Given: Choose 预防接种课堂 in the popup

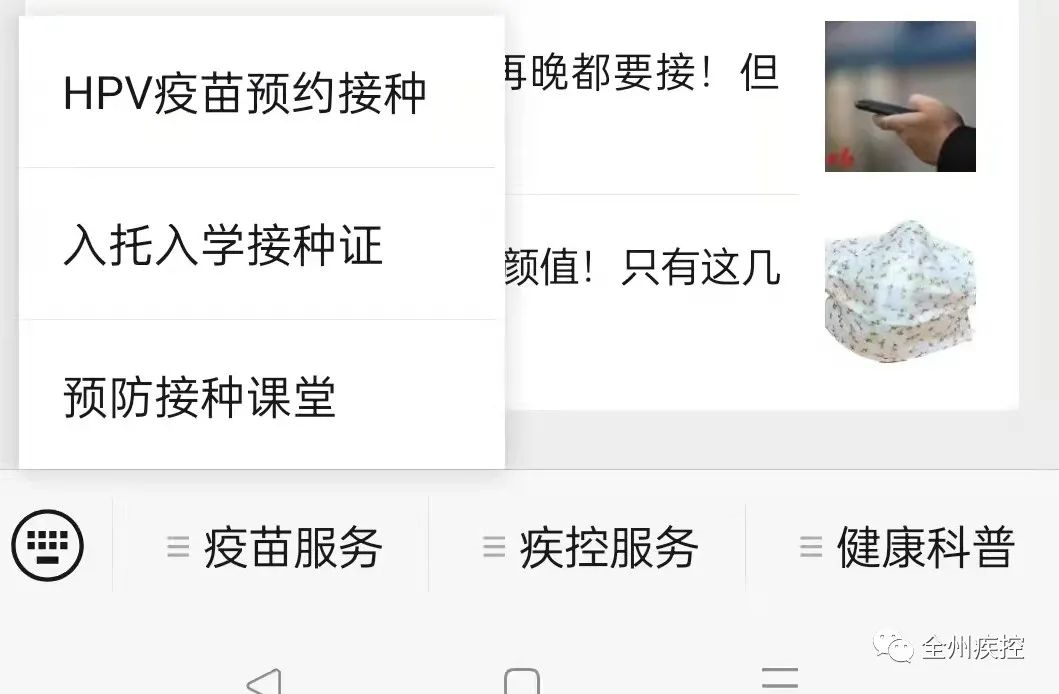Looking at the screenshot, I should click(199, 397).
